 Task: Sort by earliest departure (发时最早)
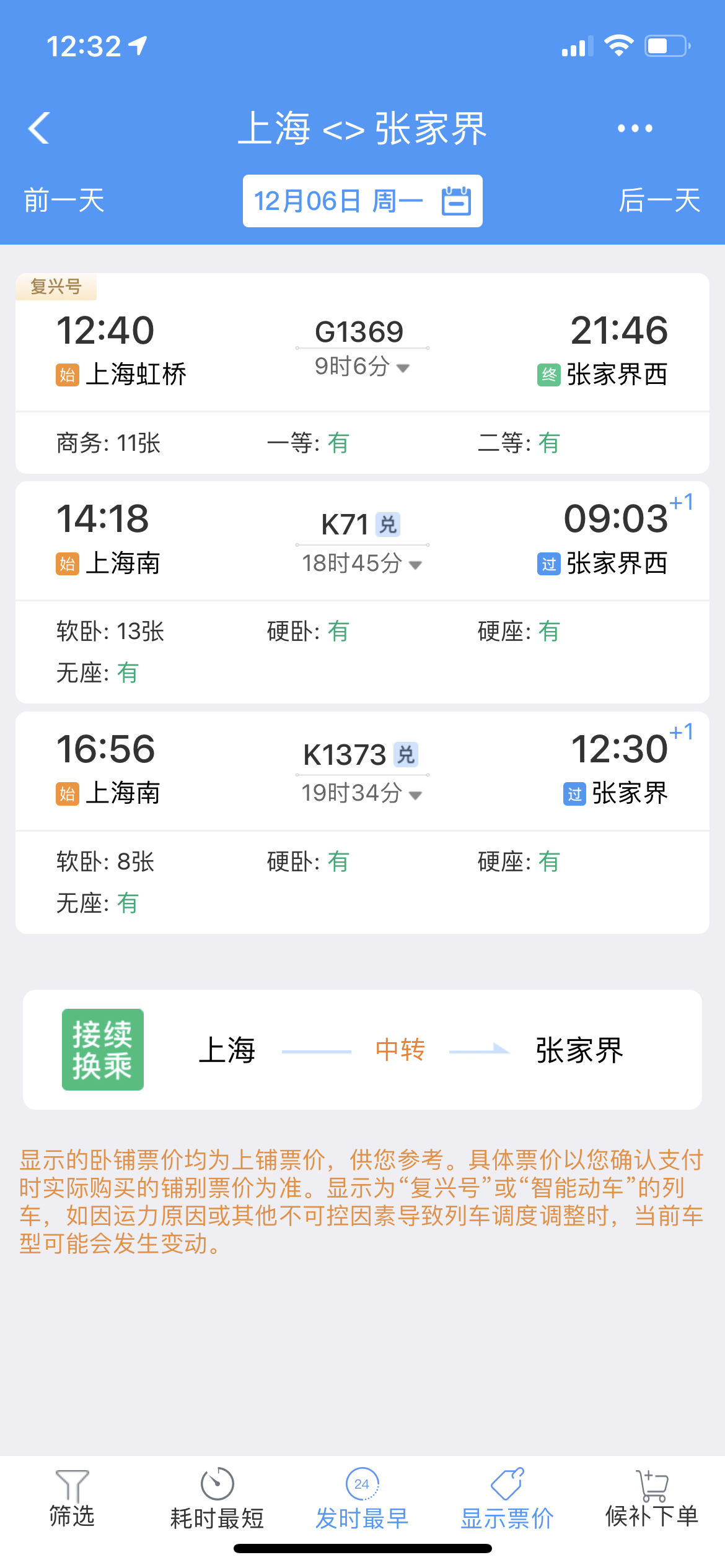pyautogui.click(x=362, y=1499)
